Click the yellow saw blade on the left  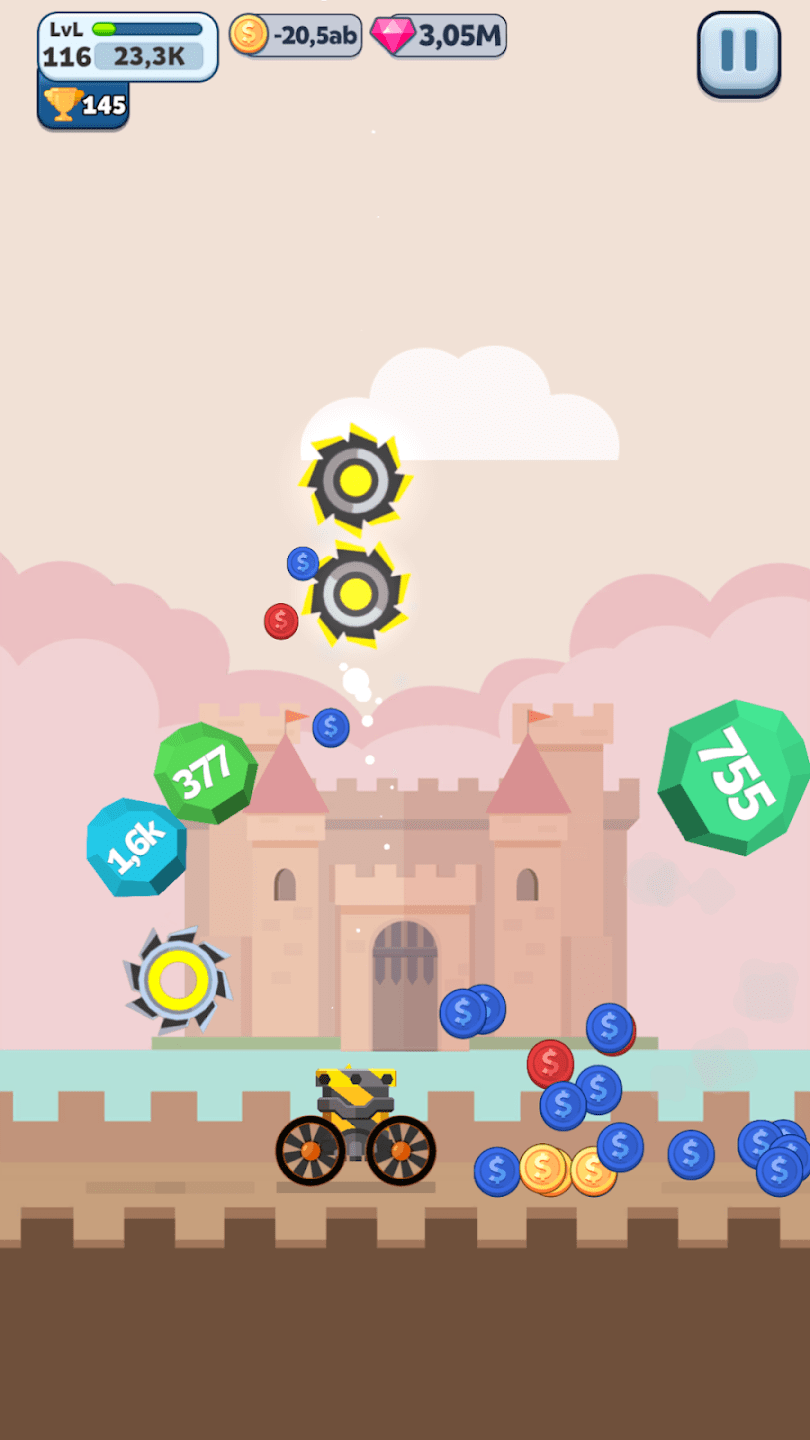click(175, 977)
